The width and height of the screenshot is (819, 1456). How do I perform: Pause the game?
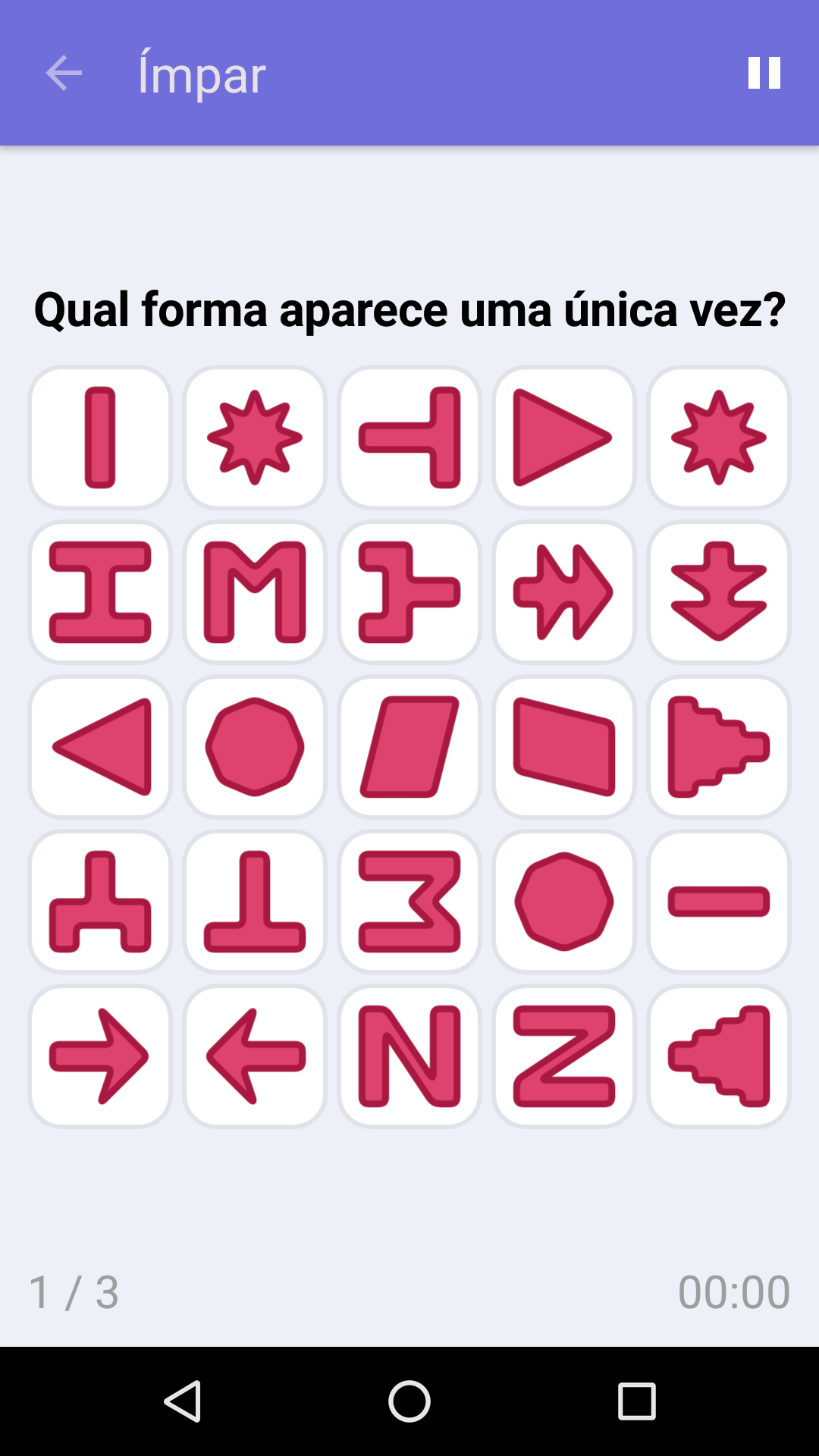(x=764, y=74)
